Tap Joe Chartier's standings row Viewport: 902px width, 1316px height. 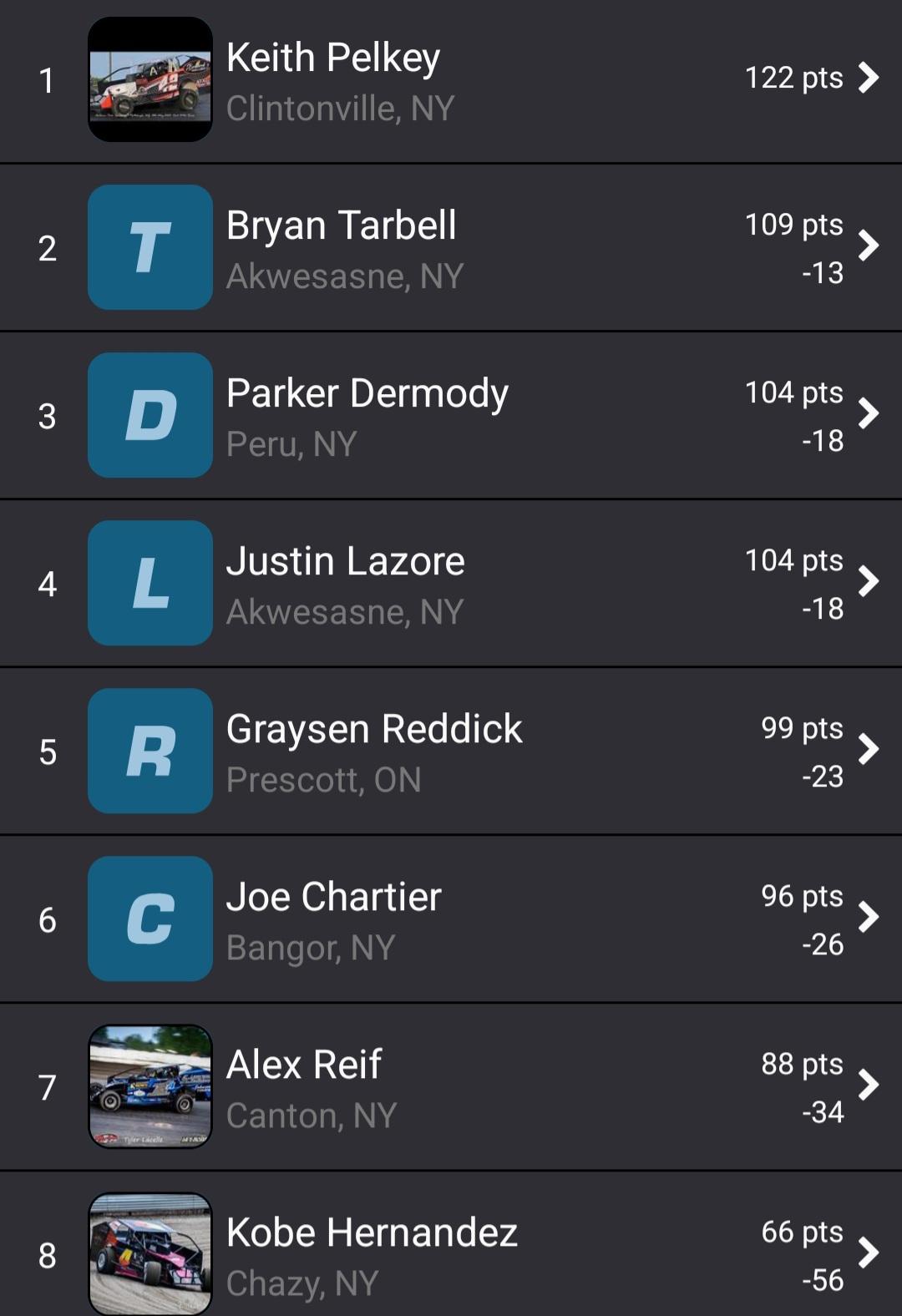[x=451, y=919]
